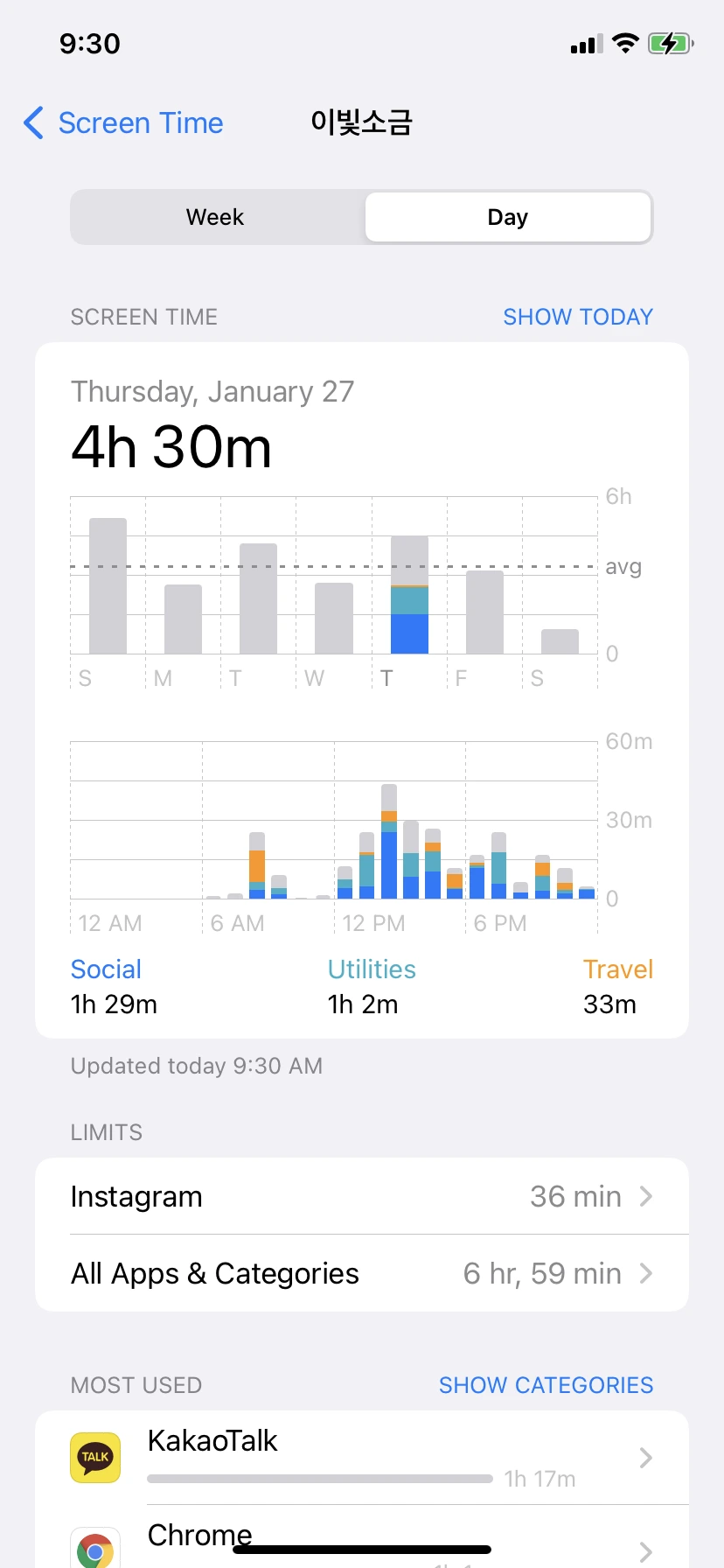Go back to Screen Time

point(124,123)
